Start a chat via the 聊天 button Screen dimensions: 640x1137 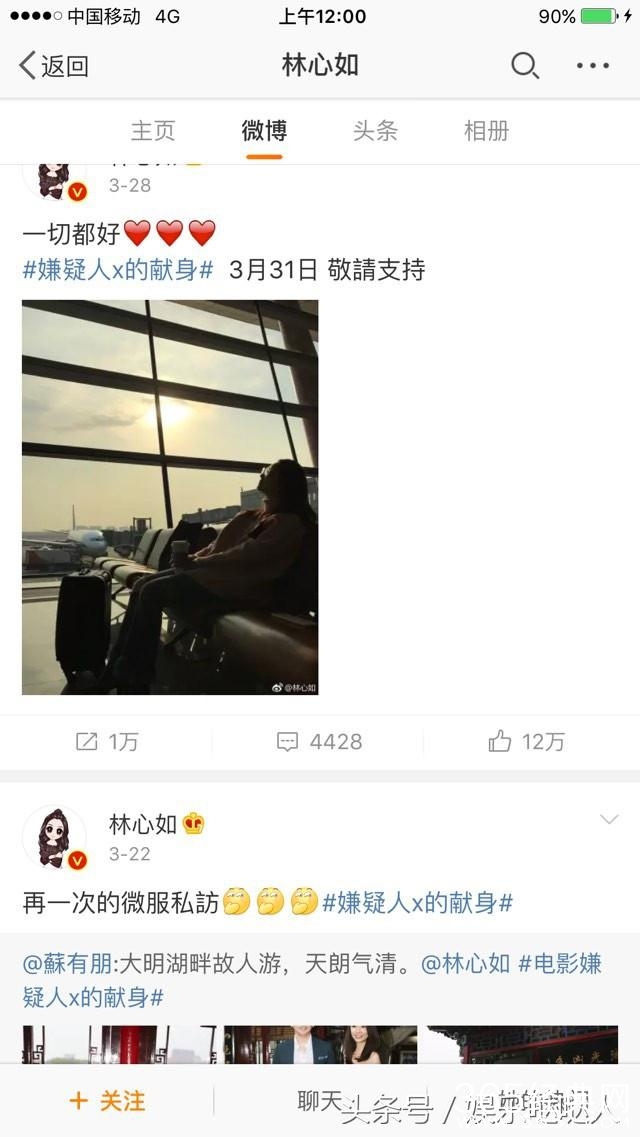(320, 1101)
